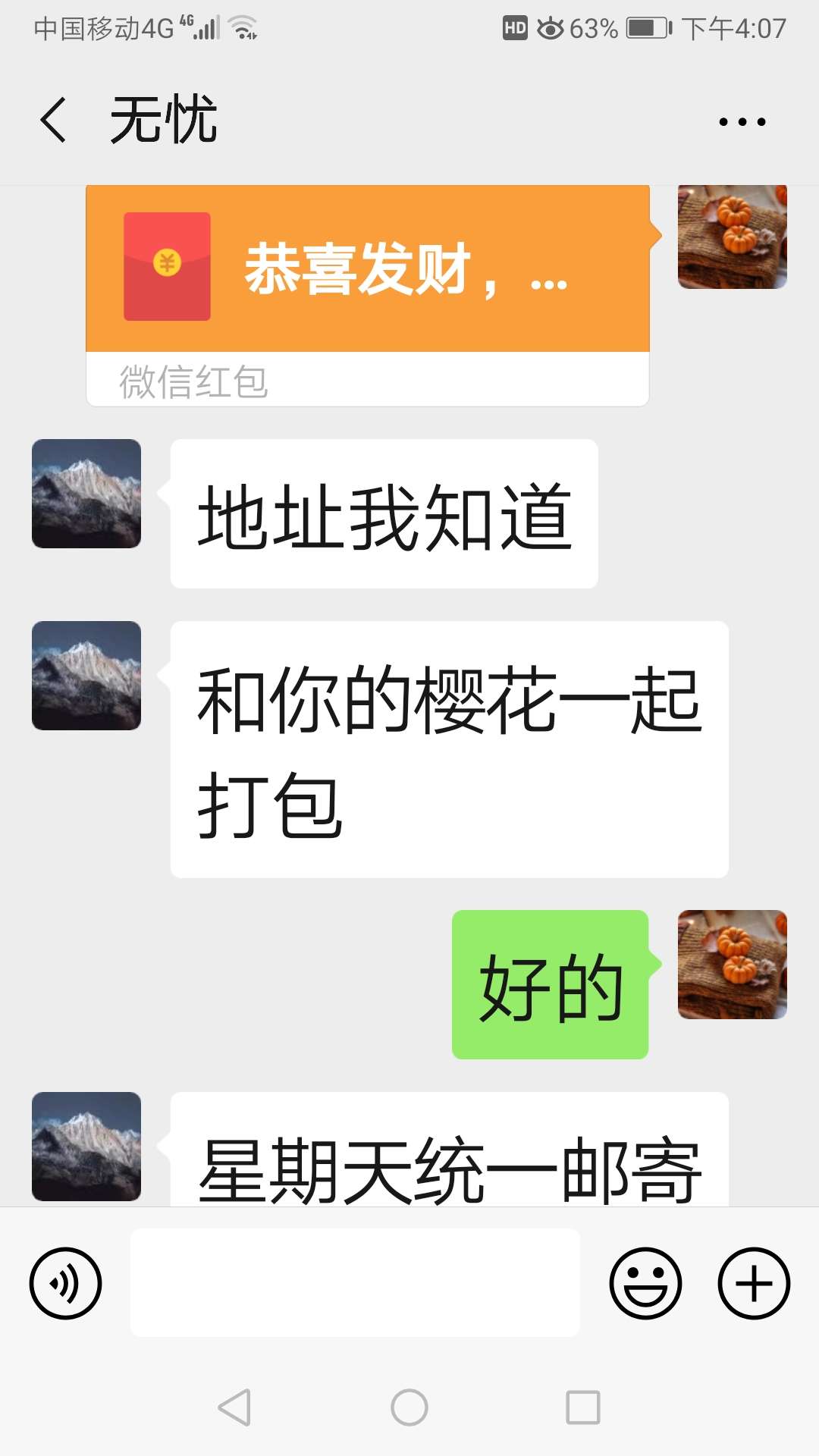Screen dimensions: 819x1456
Task: Switch to voice message input
Action: [65, 1283]
